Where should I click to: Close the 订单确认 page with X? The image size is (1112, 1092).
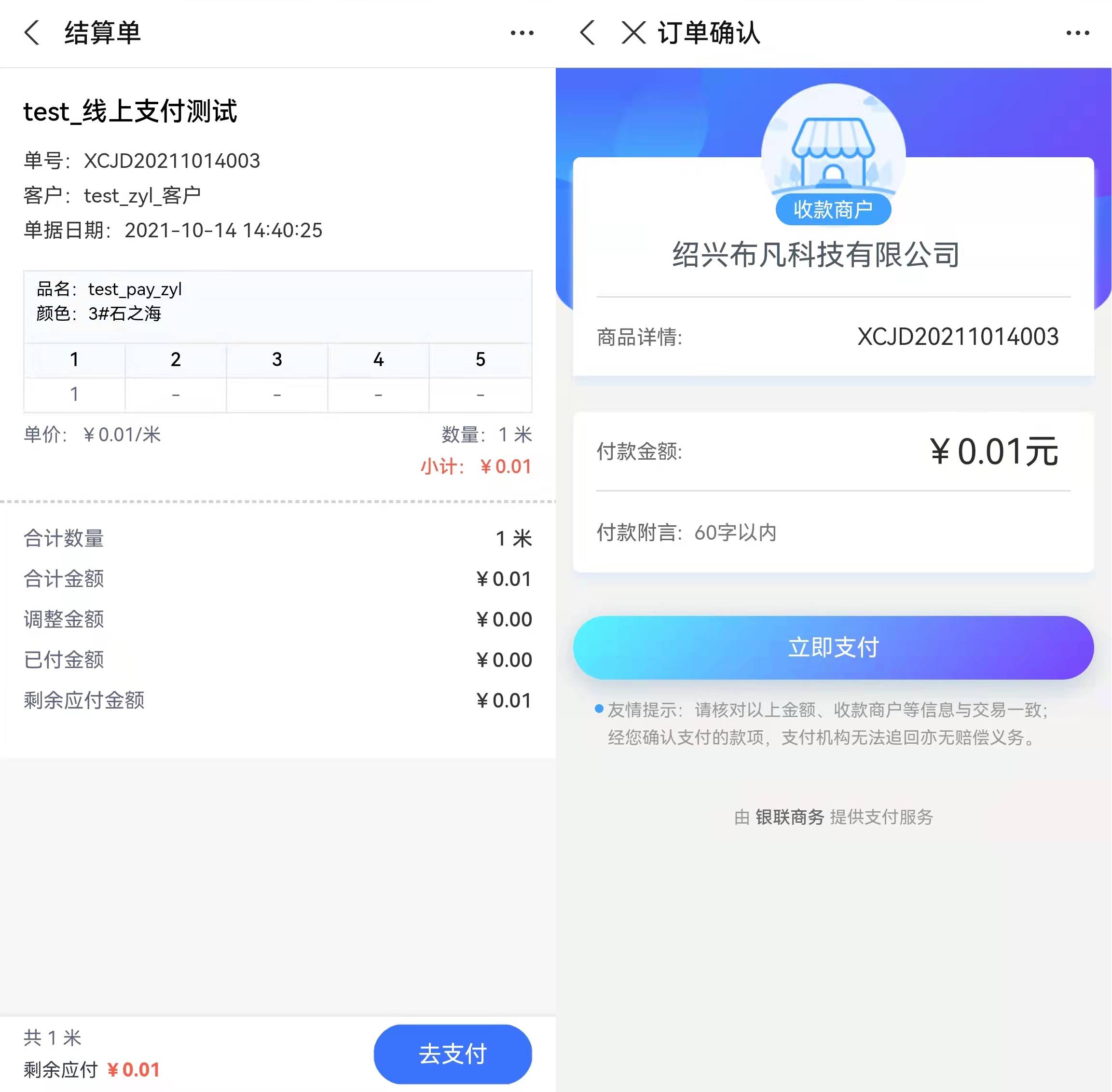pyautogui.click(x=633, y=33)
